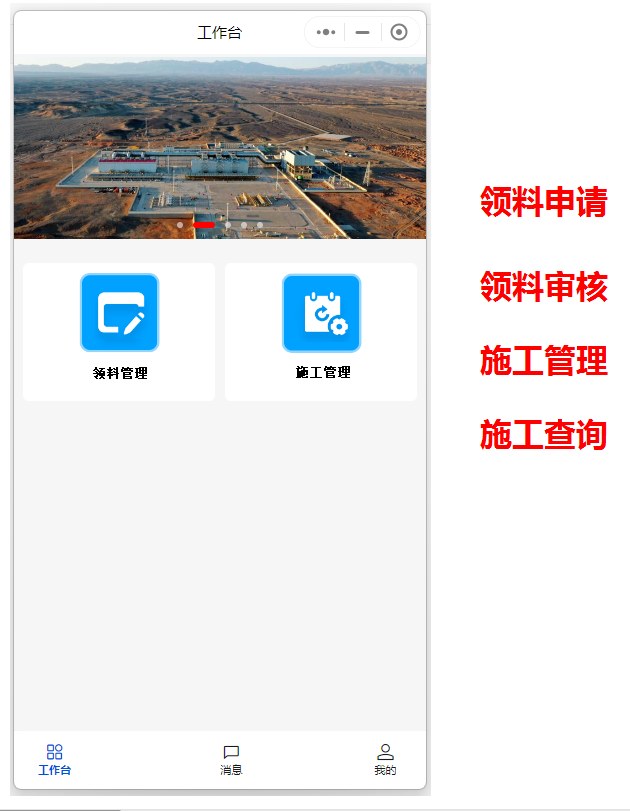The width and height of the screenshot is (630, 811).
Task: Minimize the mini program window
Action: tap(362, 32)
